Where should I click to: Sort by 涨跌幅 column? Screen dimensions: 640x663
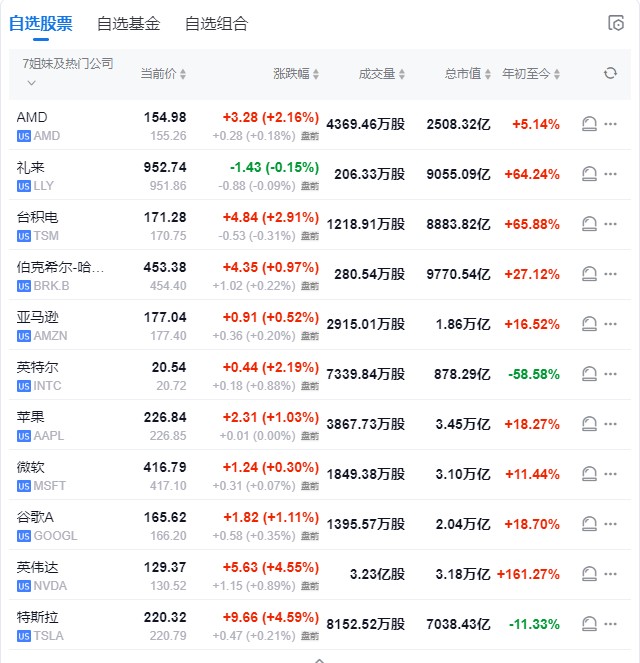296,73
